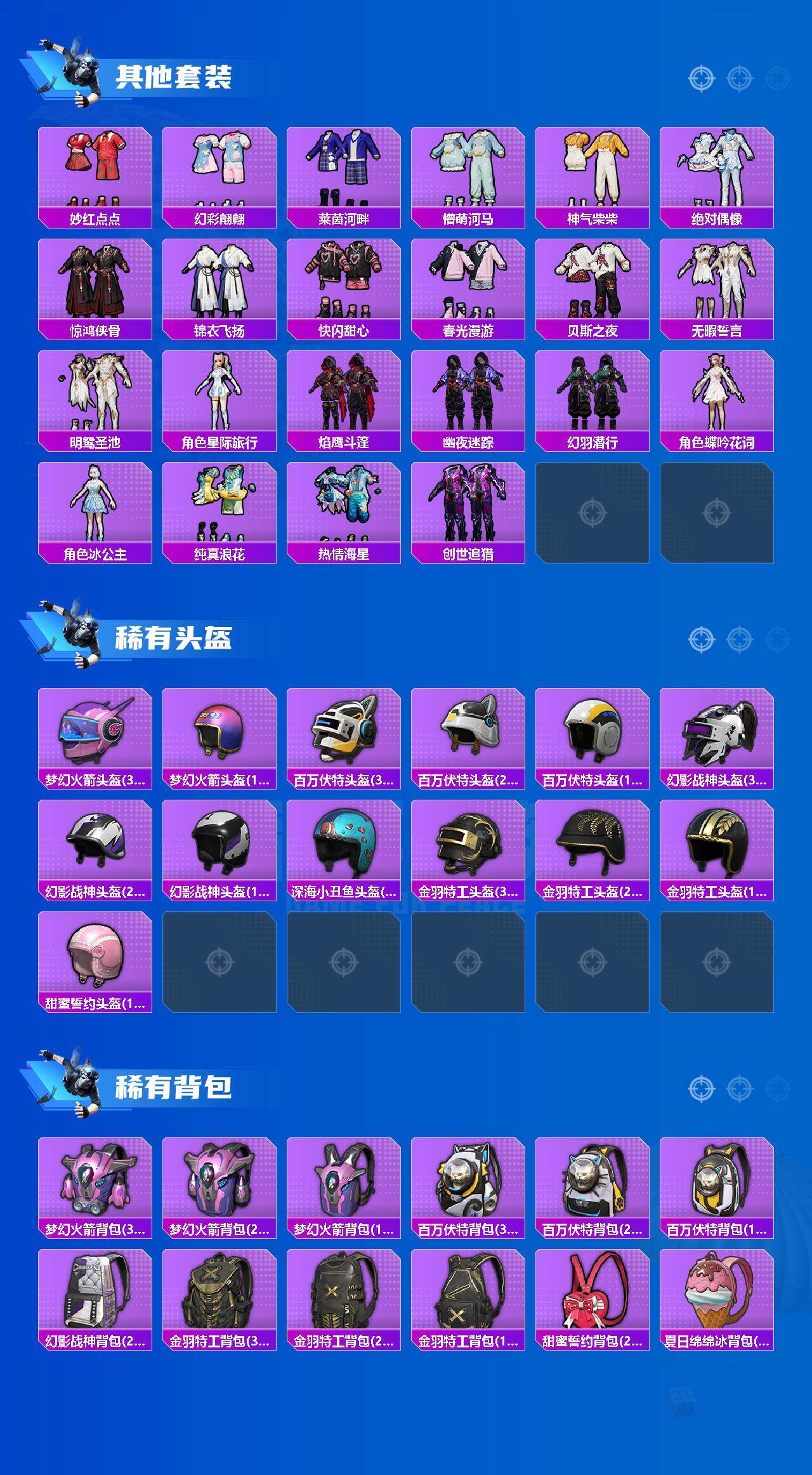
Task: Click the 惊鸿侠骨 name label
Action: pyautogui.click(x=95, y=329)
